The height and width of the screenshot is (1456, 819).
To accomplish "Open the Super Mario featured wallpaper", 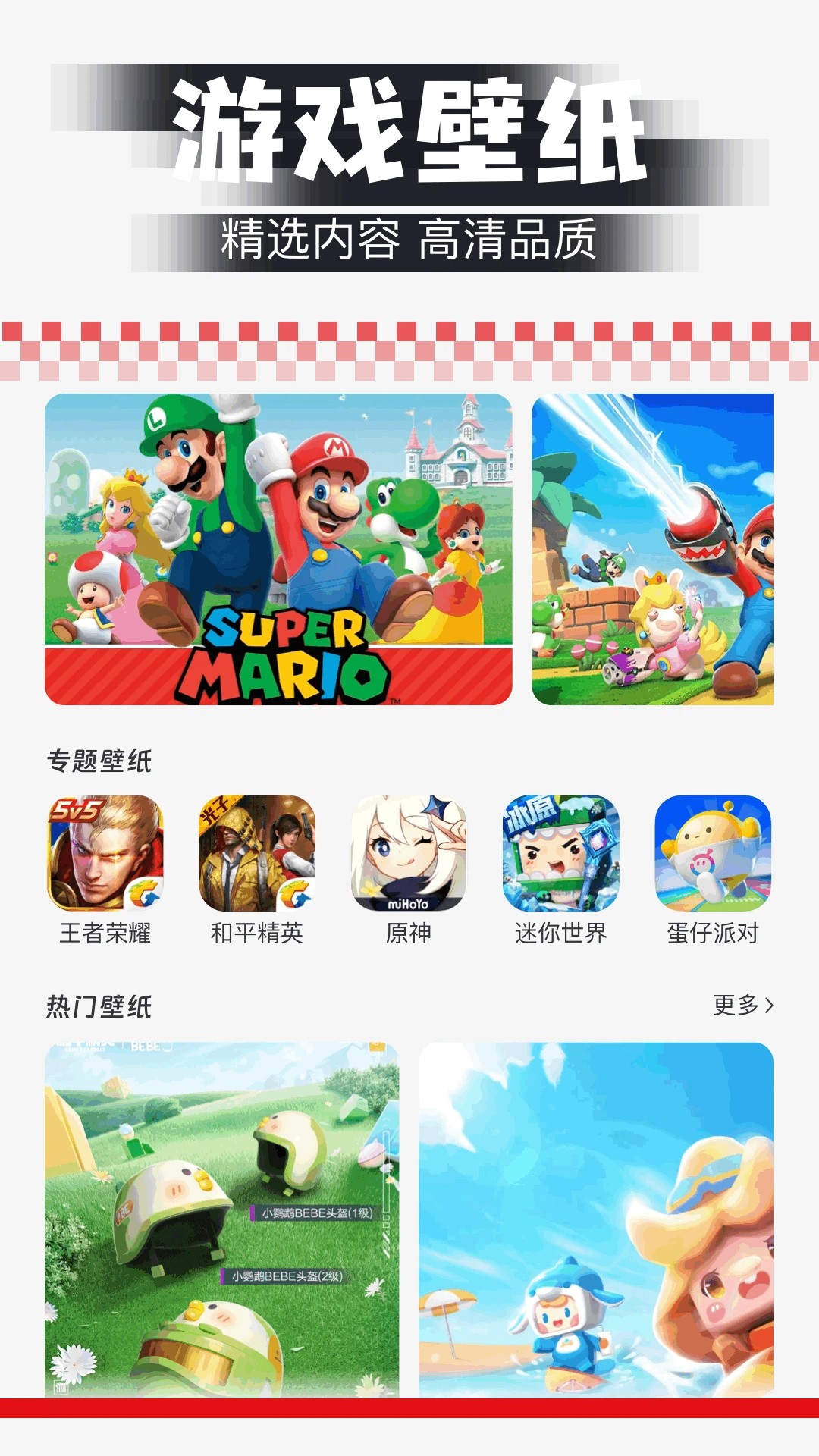I will tap(281, 550).
